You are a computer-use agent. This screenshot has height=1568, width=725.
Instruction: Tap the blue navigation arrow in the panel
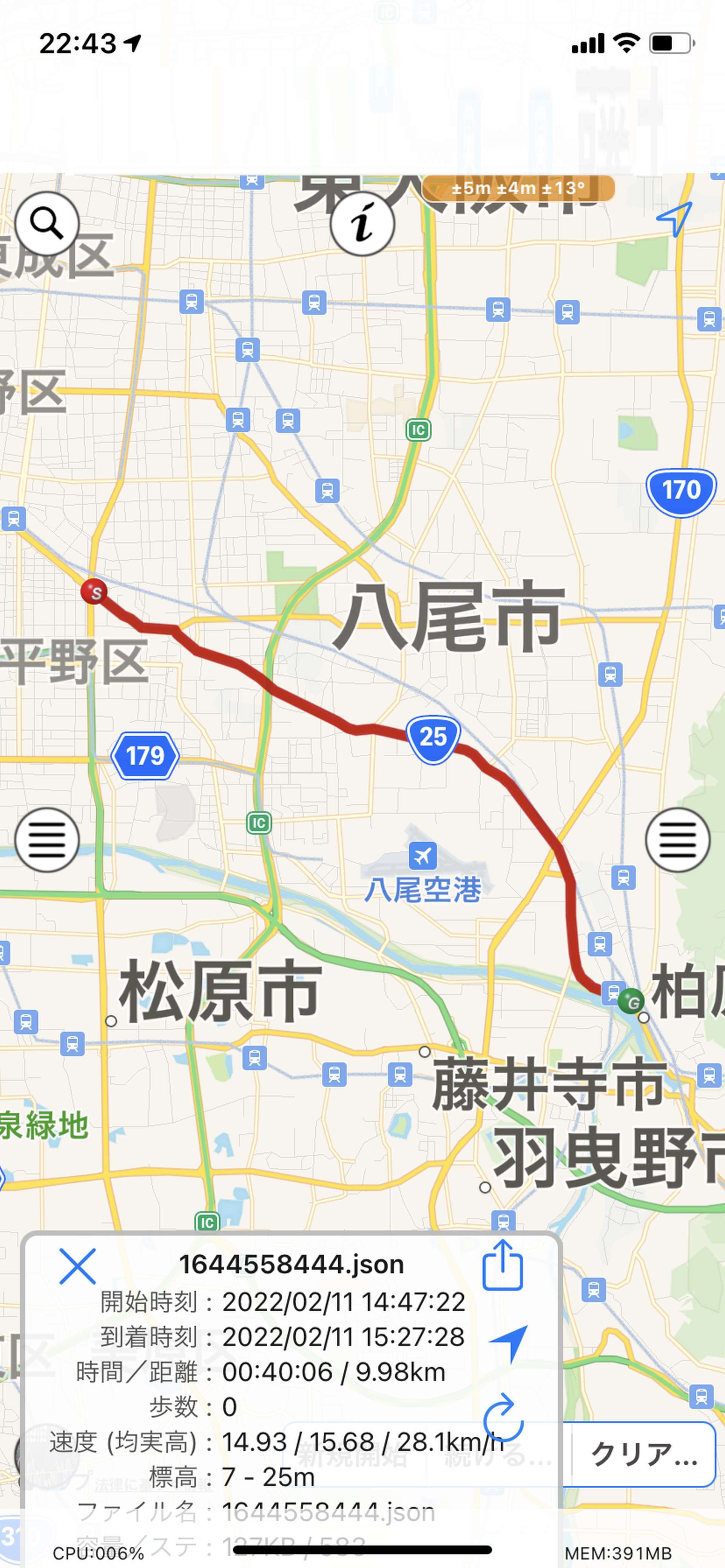(x=509, y=1342)
